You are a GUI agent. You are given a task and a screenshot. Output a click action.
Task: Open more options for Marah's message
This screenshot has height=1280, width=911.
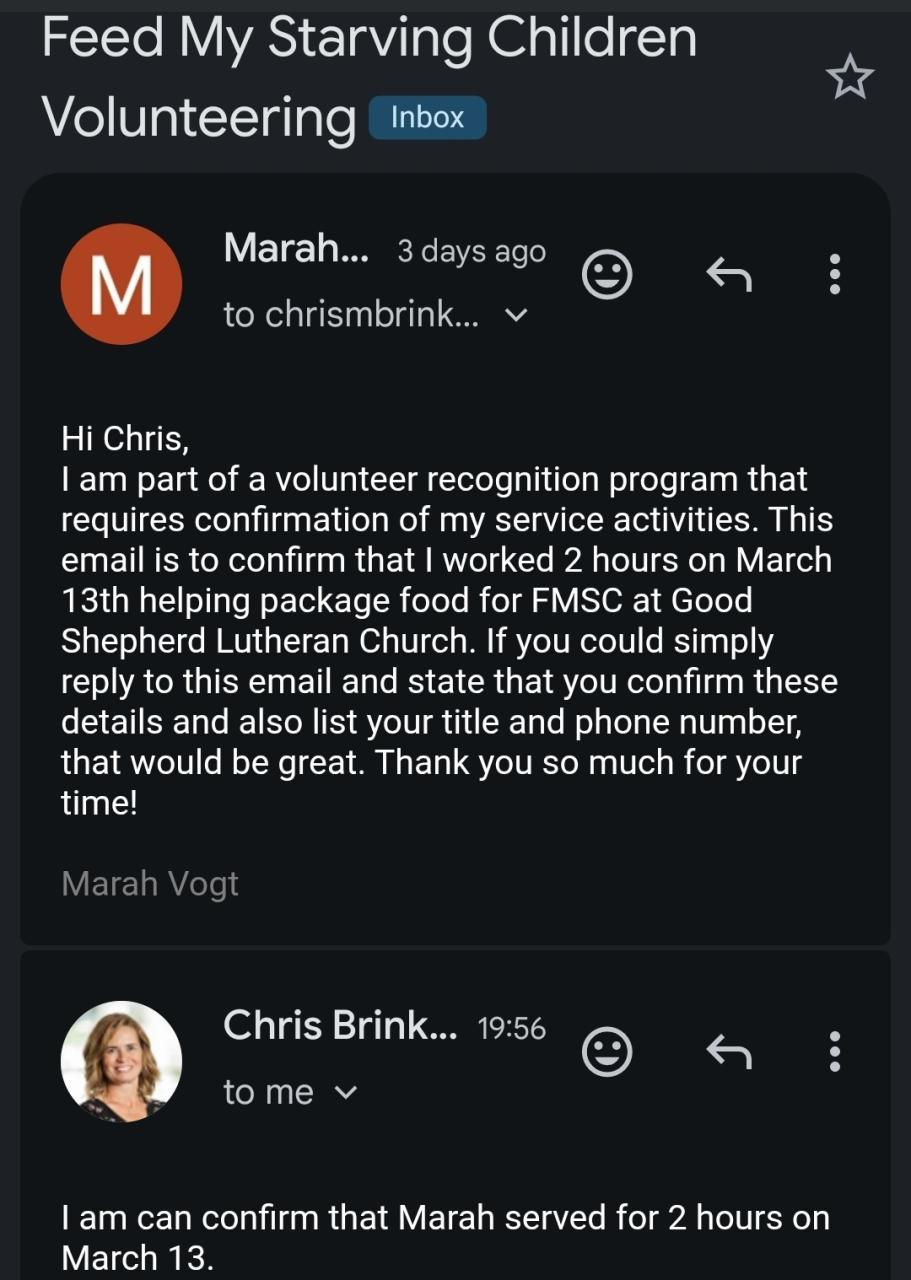tap(835, 274)
